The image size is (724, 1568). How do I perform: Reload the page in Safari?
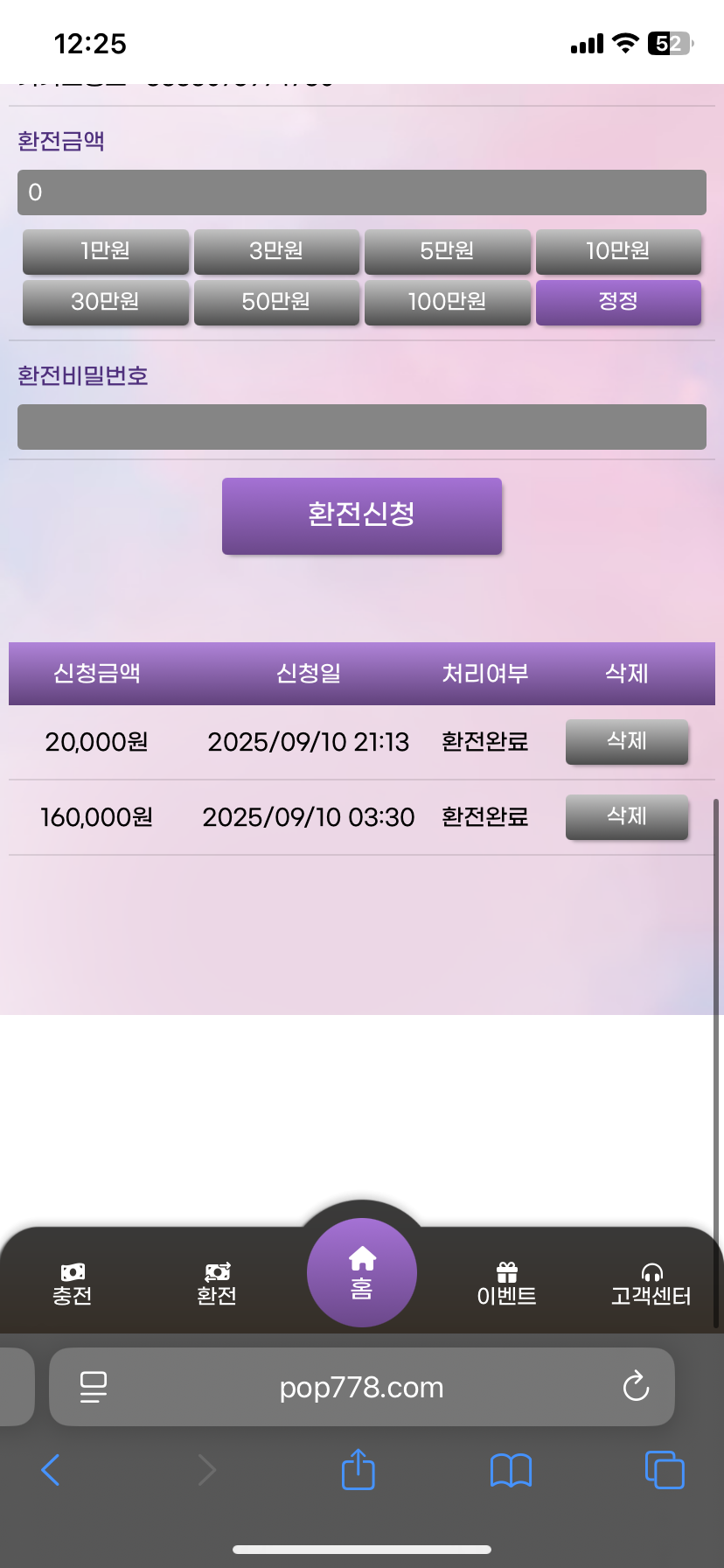[636, 1387]
